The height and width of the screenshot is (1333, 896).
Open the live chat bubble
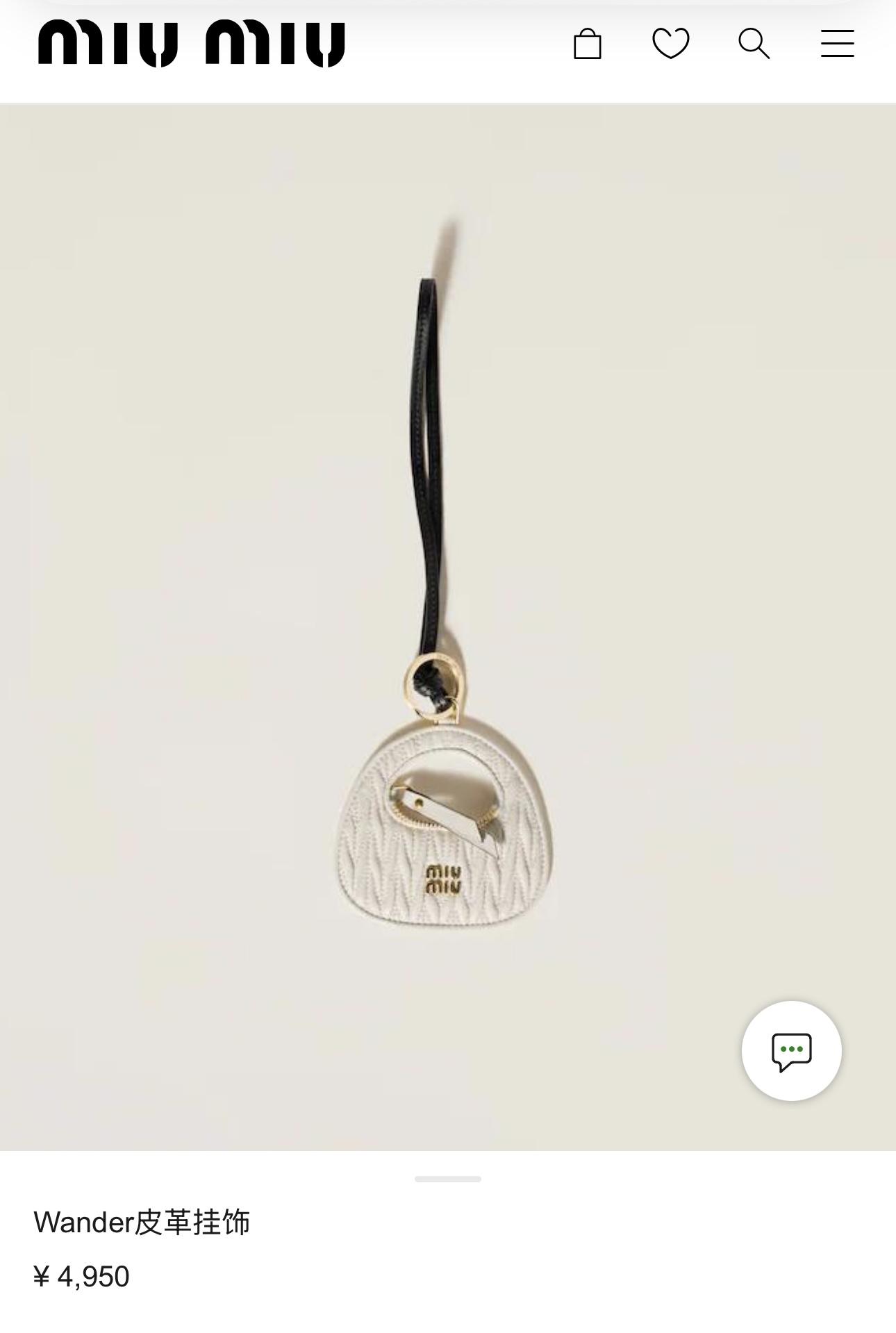[791, 1050]
